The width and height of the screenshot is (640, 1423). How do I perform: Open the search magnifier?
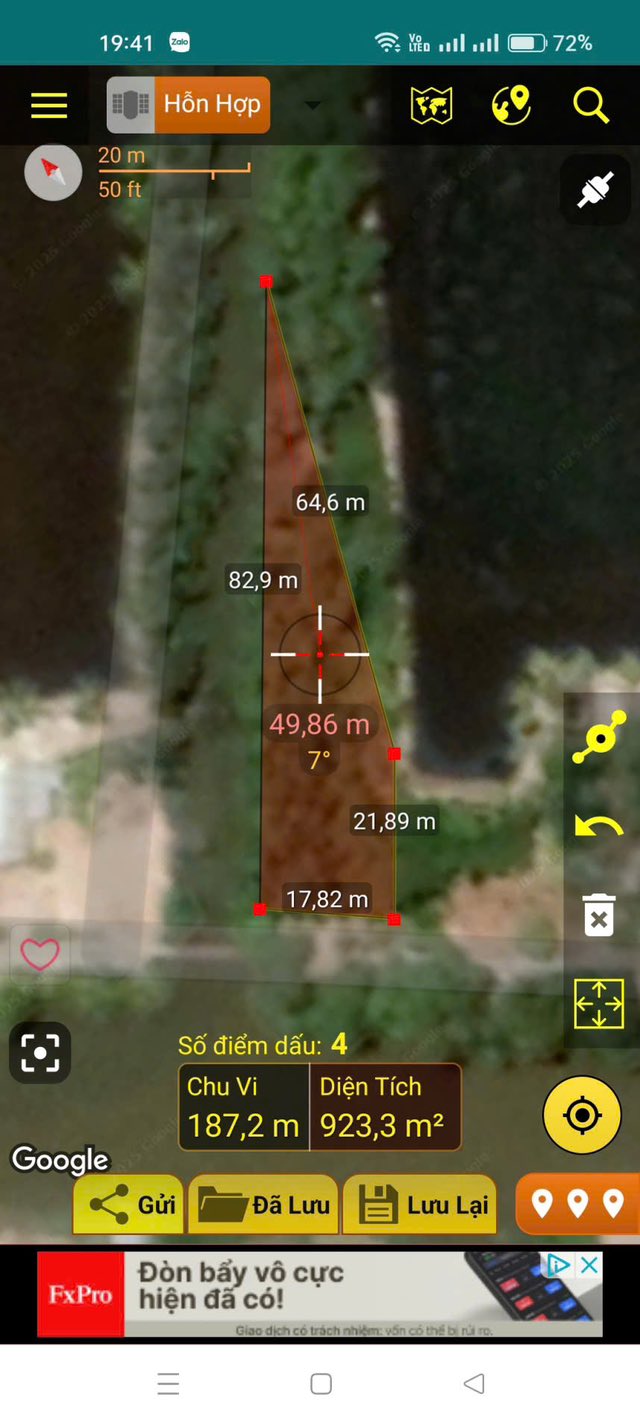[x=590, y=105]
